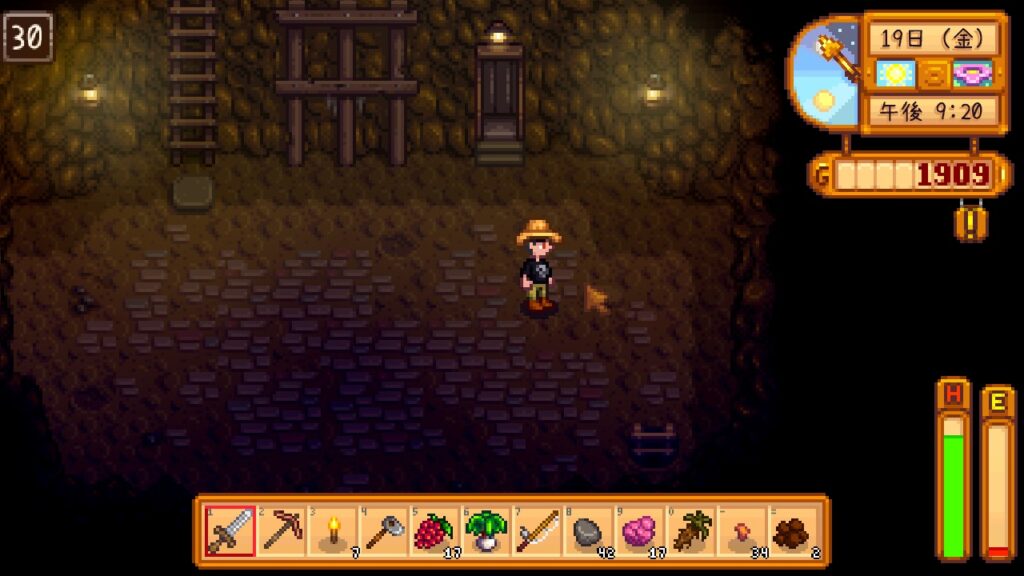Pick the leafy turnip in slot 6
The height and width of the screenshot is (576, 1024).
tap(486, 531)
